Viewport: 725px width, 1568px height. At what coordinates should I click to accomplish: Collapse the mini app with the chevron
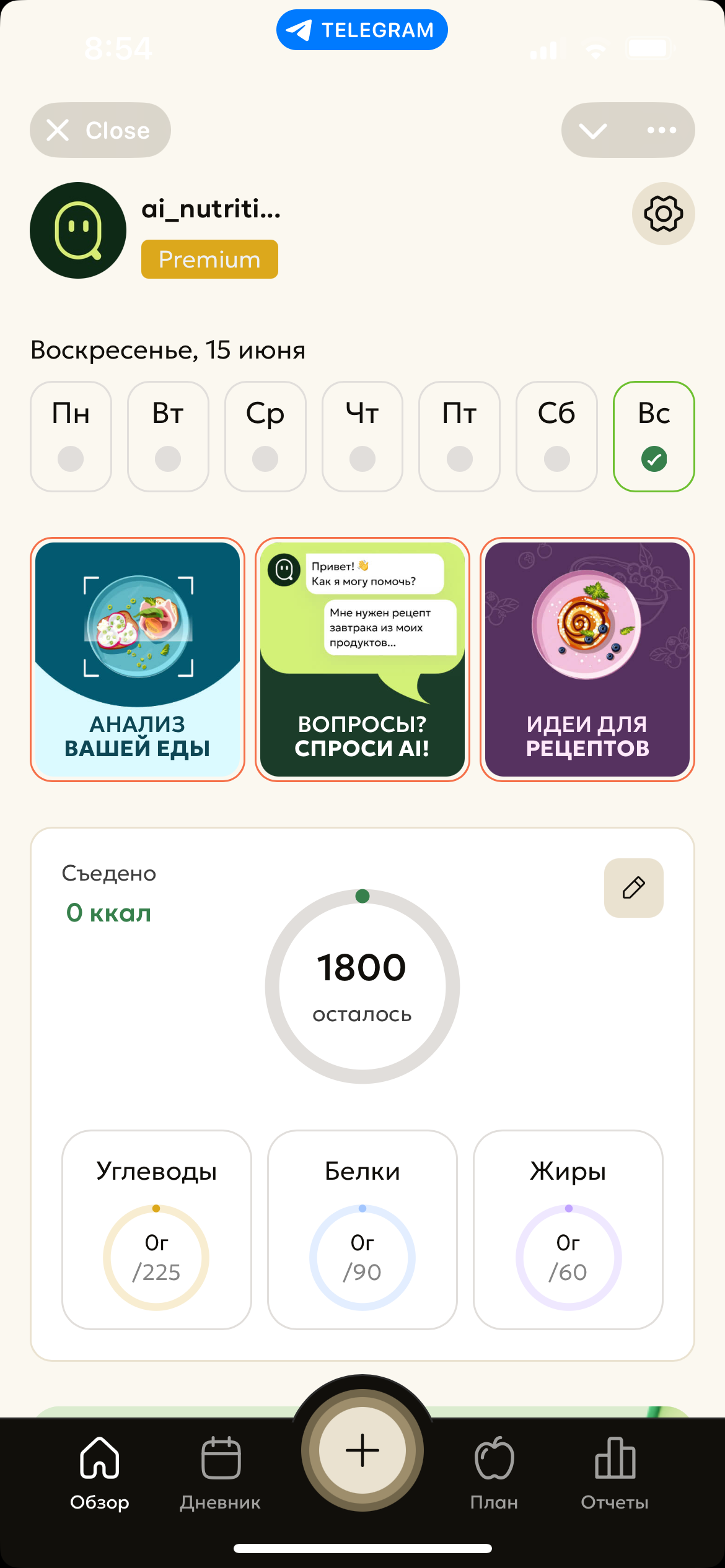(592, 129)
